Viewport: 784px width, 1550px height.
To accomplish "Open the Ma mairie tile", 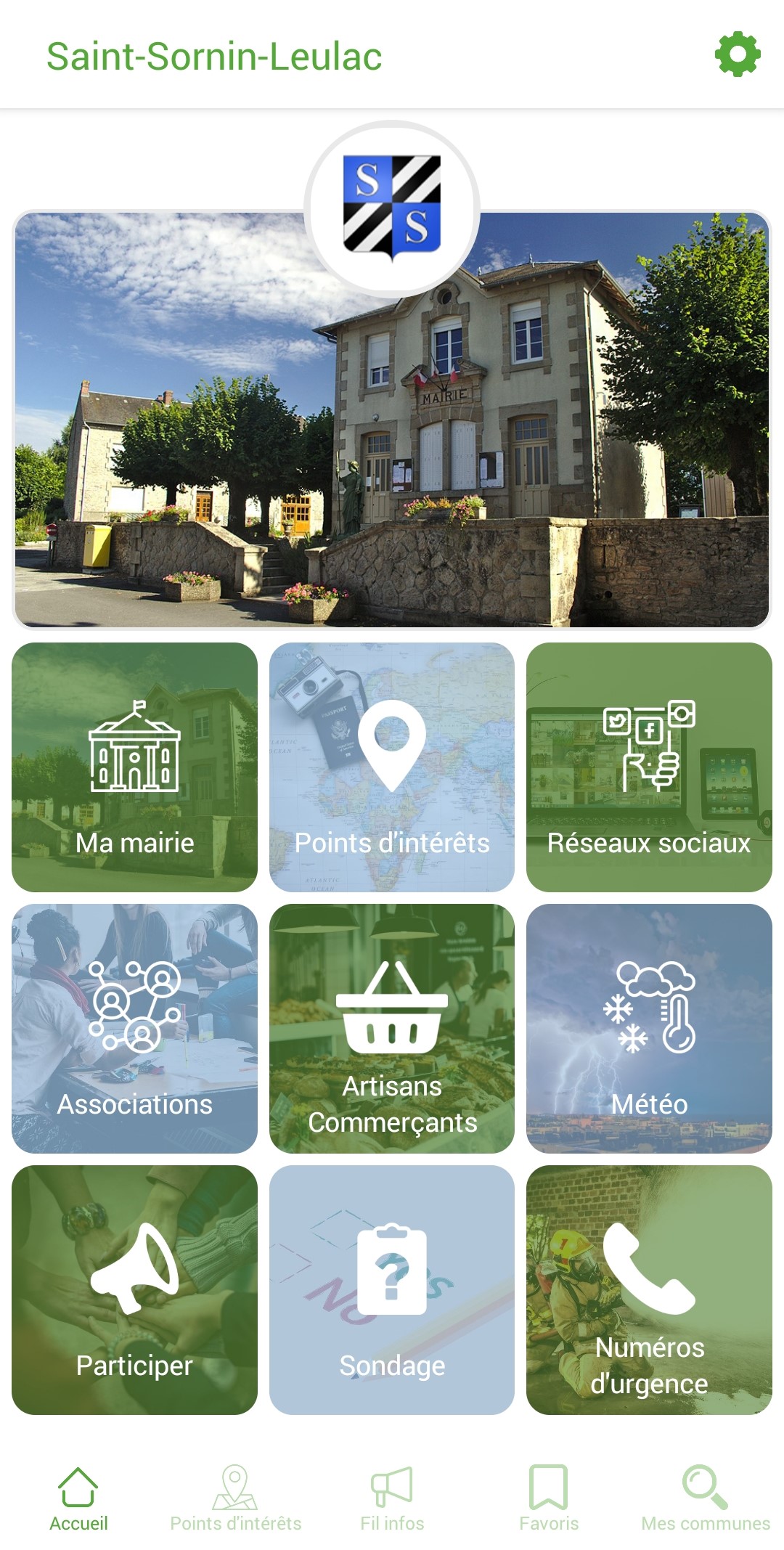I will [135, 767].
